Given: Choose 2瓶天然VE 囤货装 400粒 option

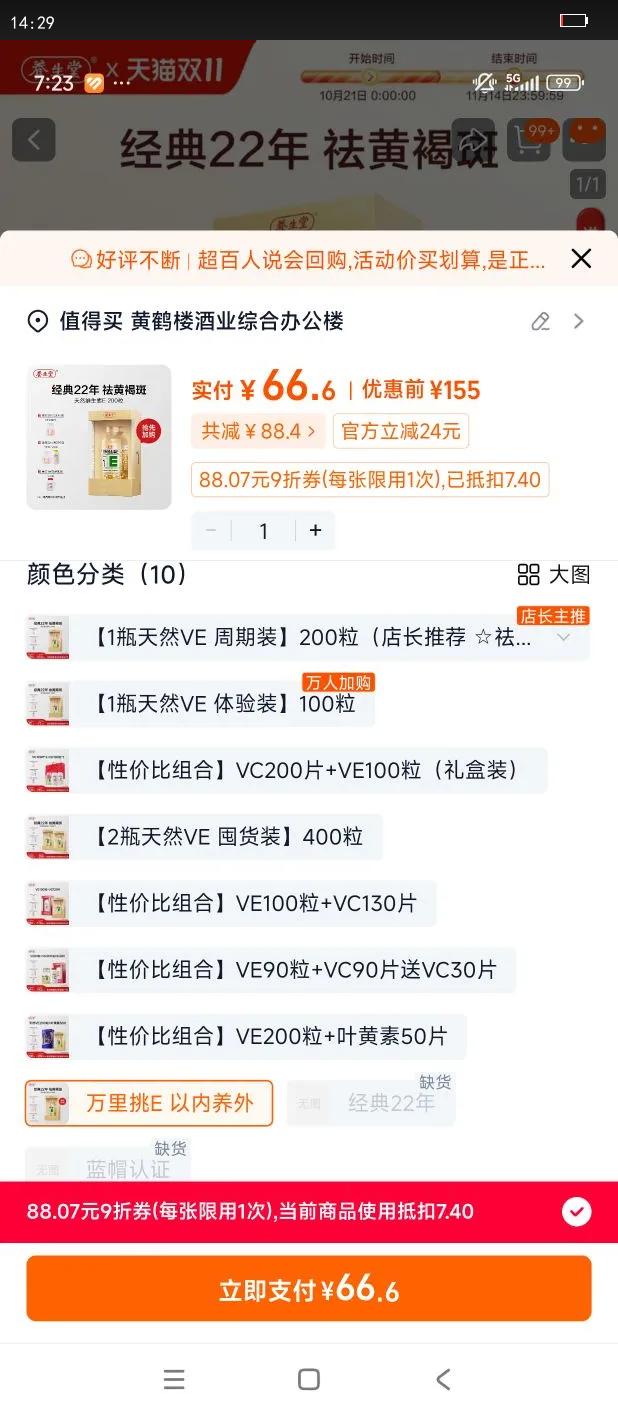Looking at the screenshot, I should coord(204,837).
